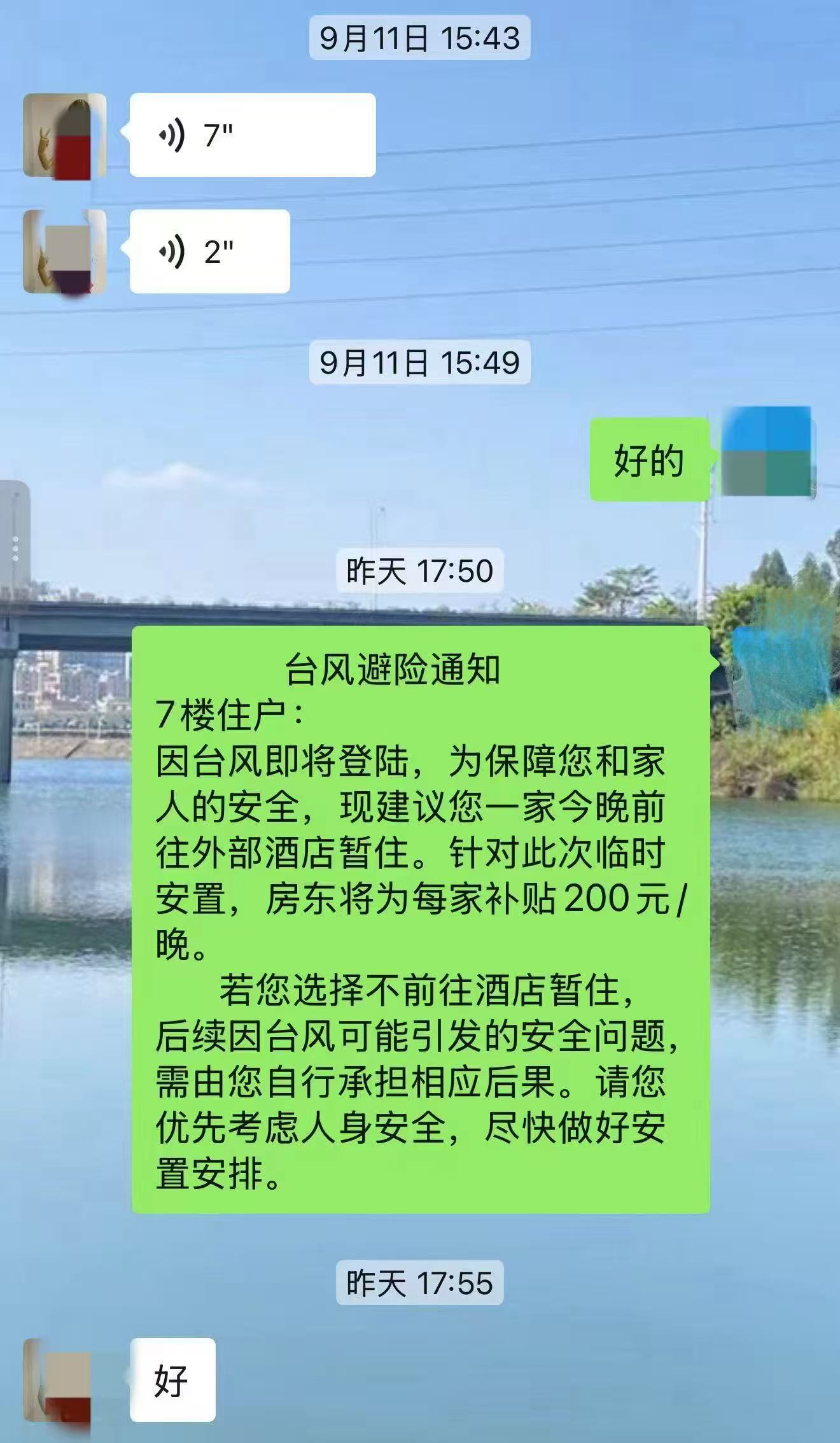
Task: Tap the timestamp 9月11日 15:49
Action: [x=420, y=362]
